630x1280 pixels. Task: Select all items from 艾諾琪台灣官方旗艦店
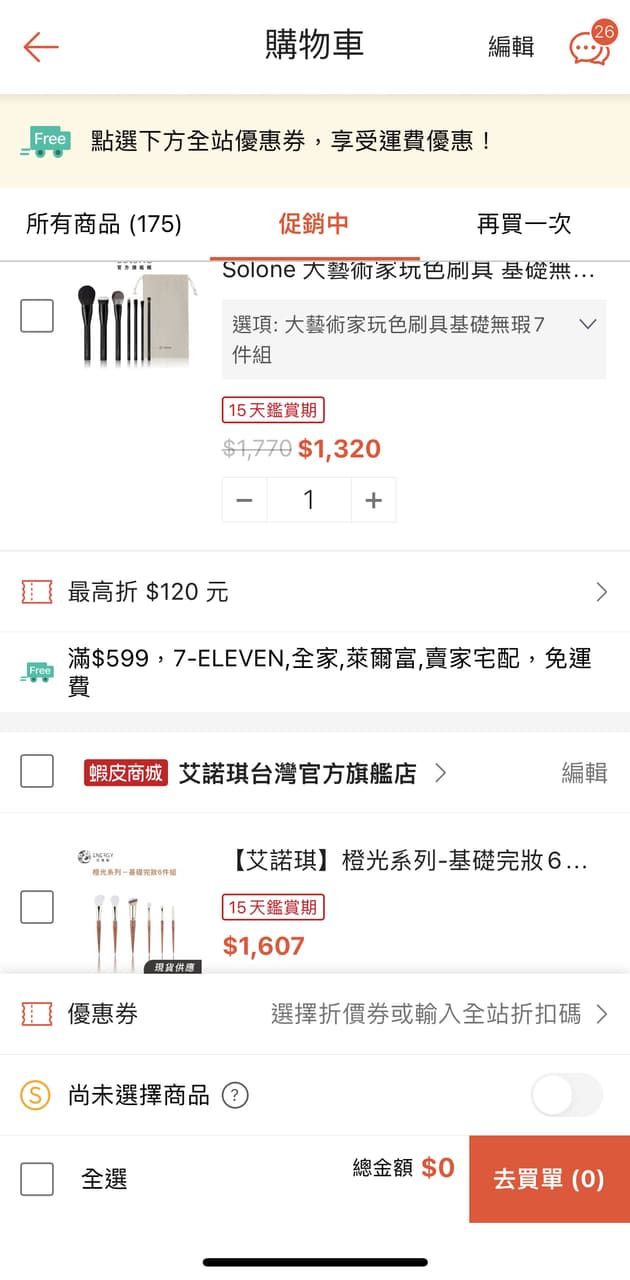(x=37, y=771)
